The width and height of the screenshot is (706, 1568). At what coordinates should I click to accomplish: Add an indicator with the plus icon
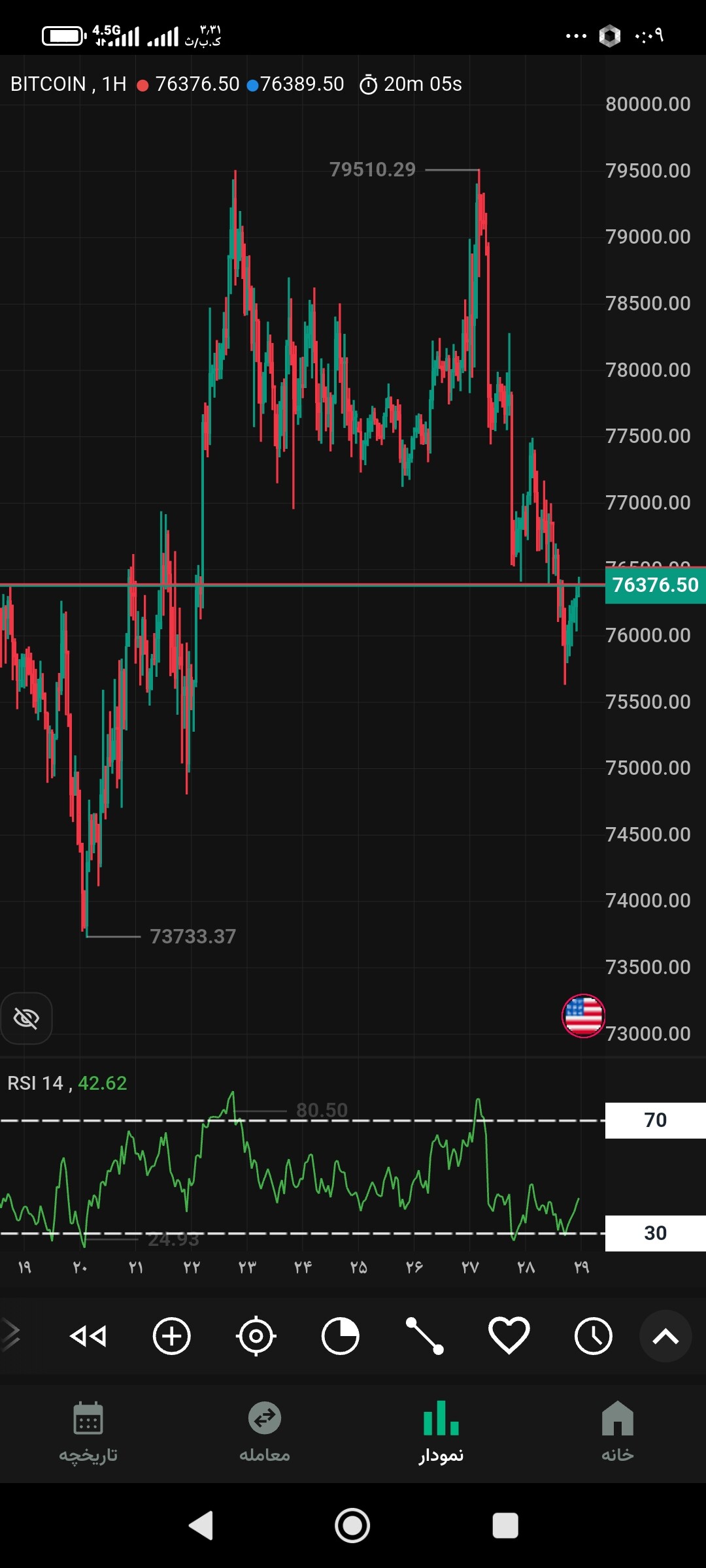[x=171, y=1336]
